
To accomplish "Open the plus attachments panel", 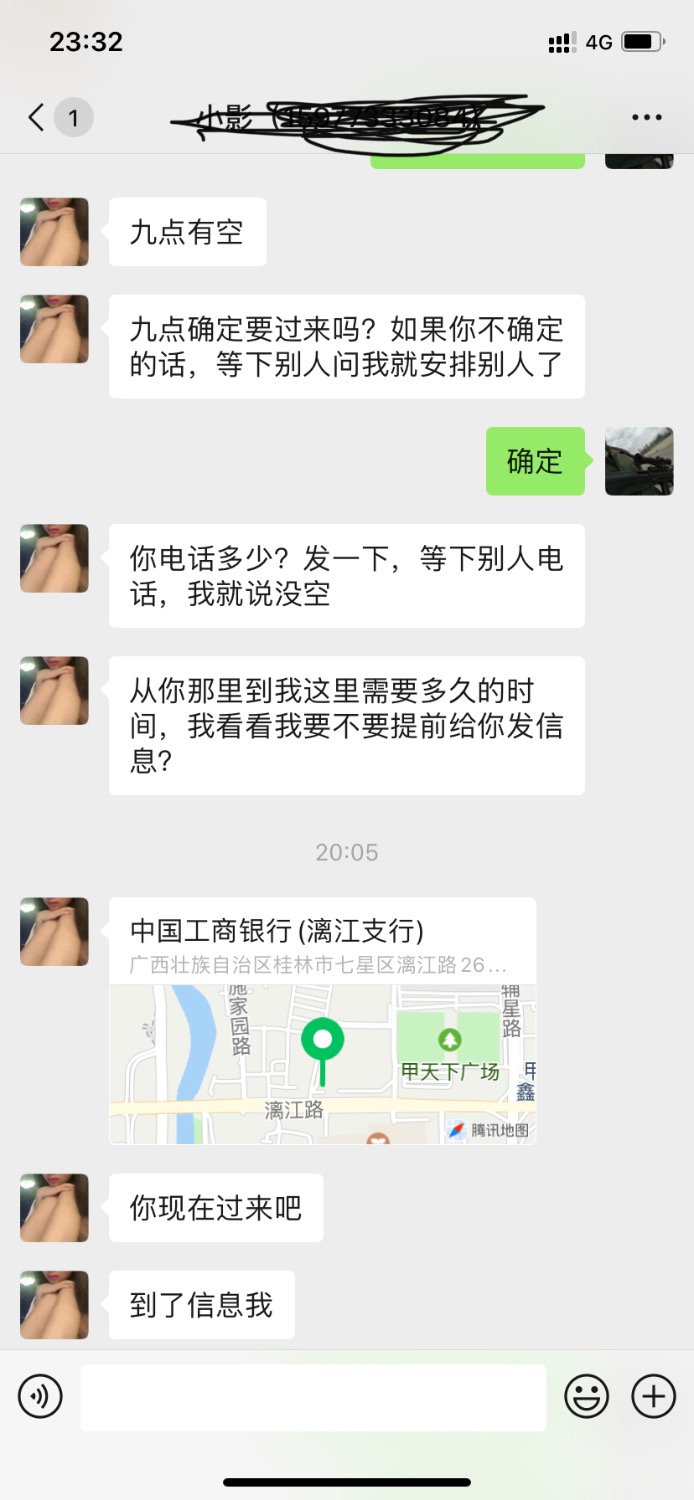I will (x=653, y=1396).
